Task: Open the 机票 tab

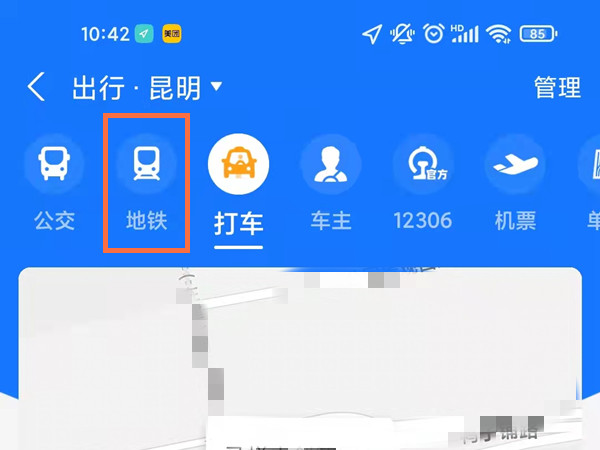Action: tap(515, 184)
